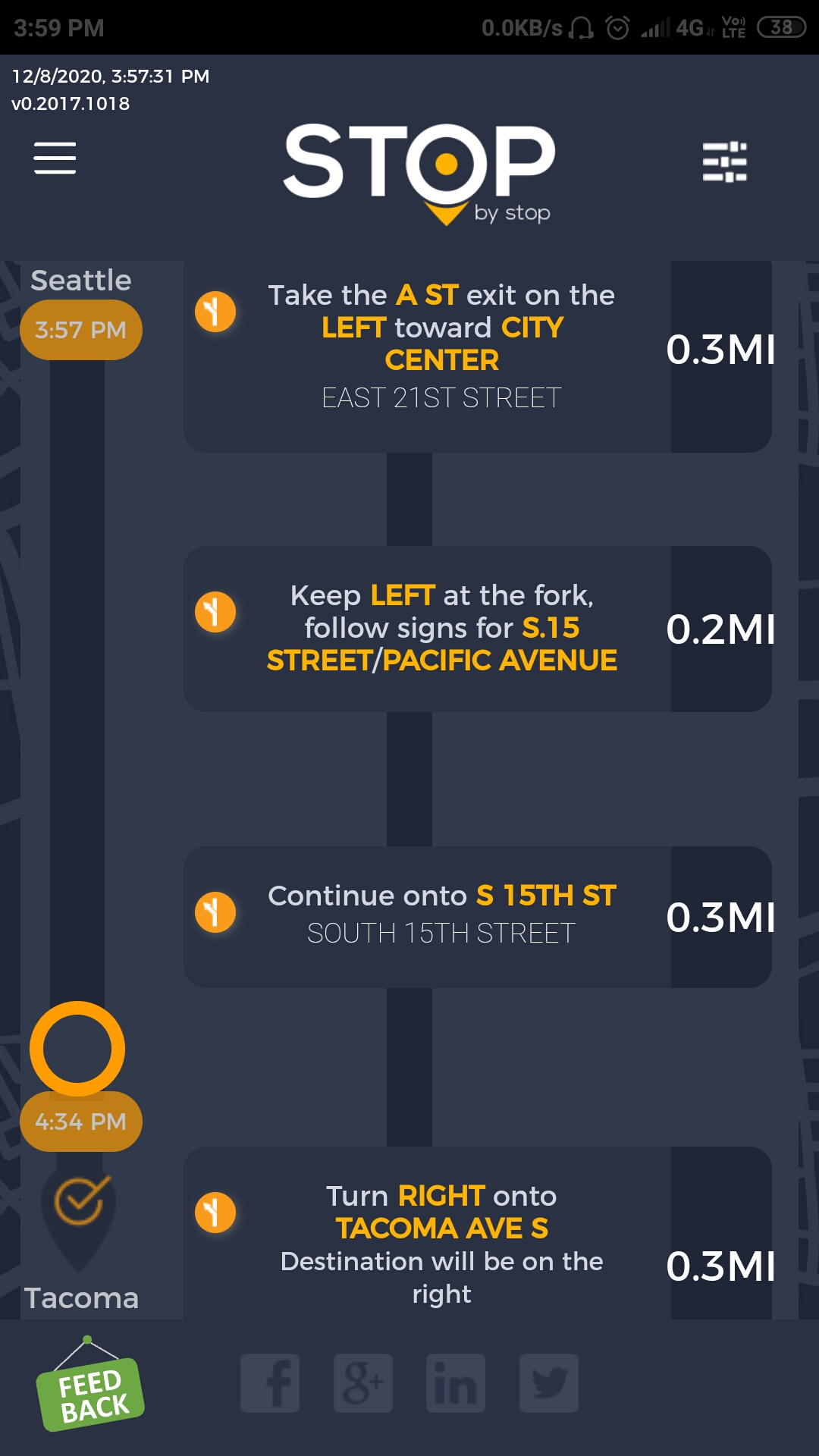Open the hamburger navigation menu

coord(55,158)
